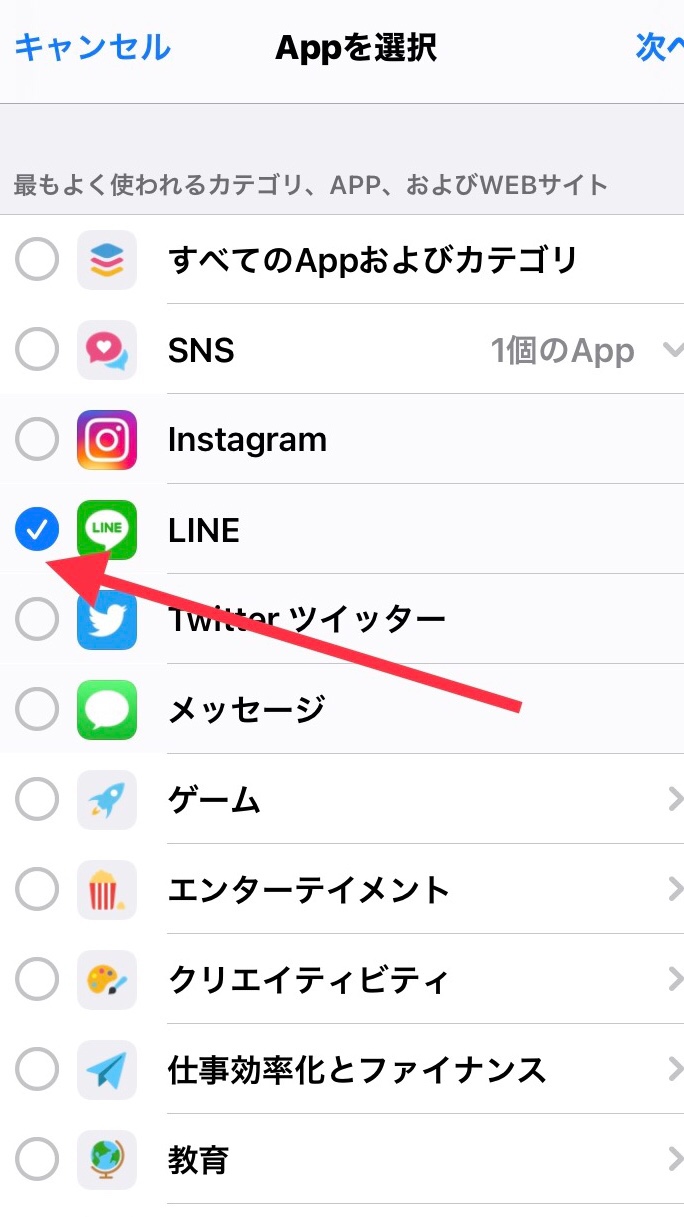The image size is (684, 1217).
Task: Select the メッセージ checkbox
Action: point(37,709)
